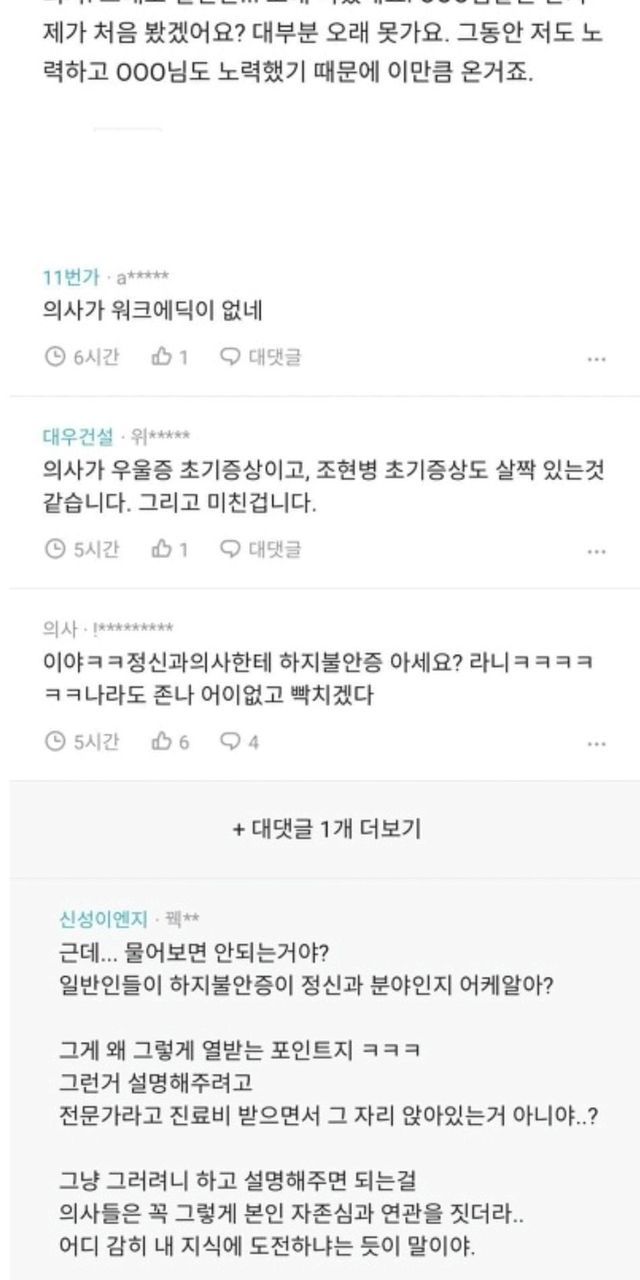Like the 11번가 user's comment
The image size is (640, 1280).
[169, 356]
